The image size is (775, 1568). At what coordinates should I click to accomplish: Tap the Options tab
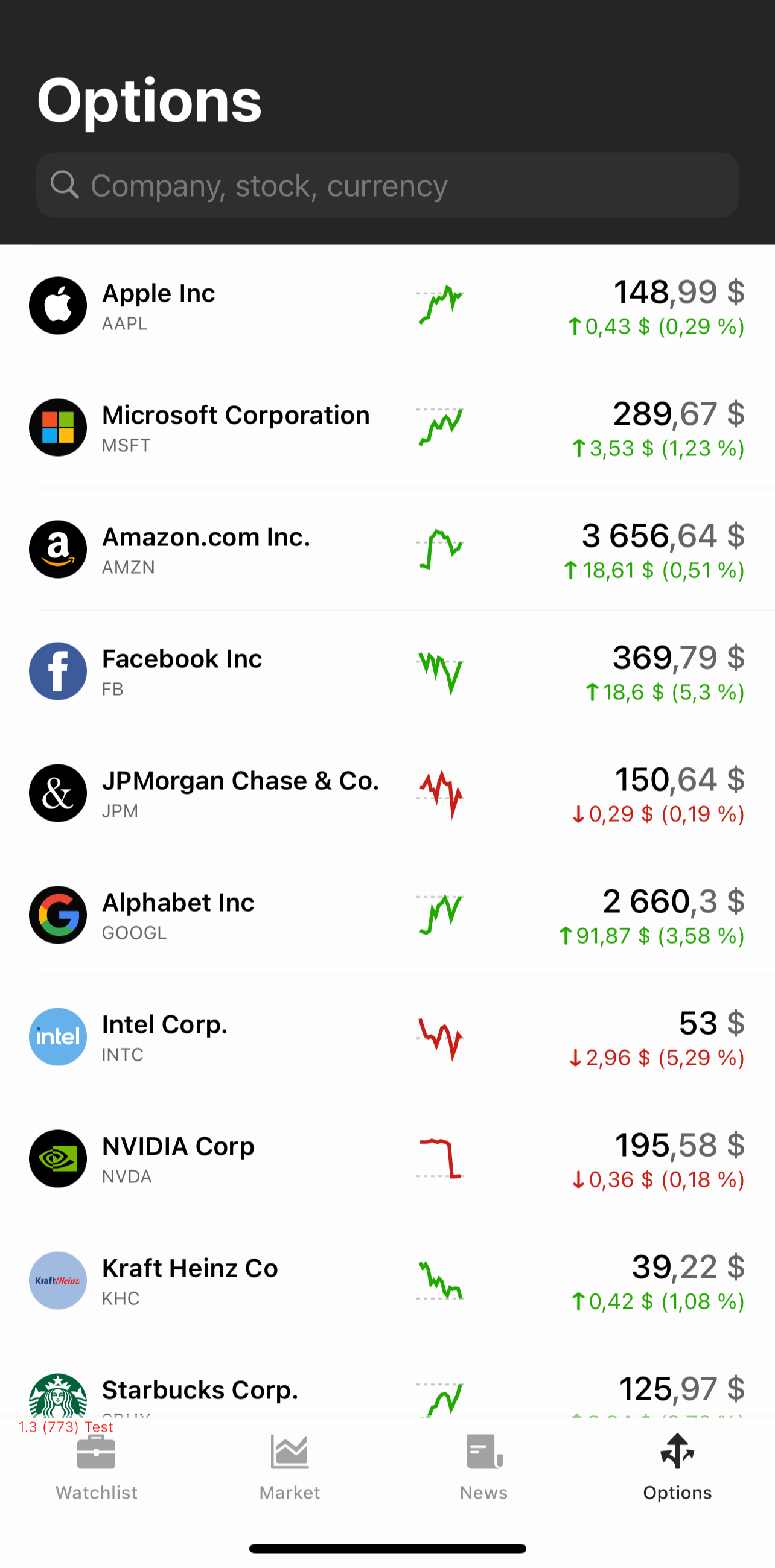[x=677, y=1468]
